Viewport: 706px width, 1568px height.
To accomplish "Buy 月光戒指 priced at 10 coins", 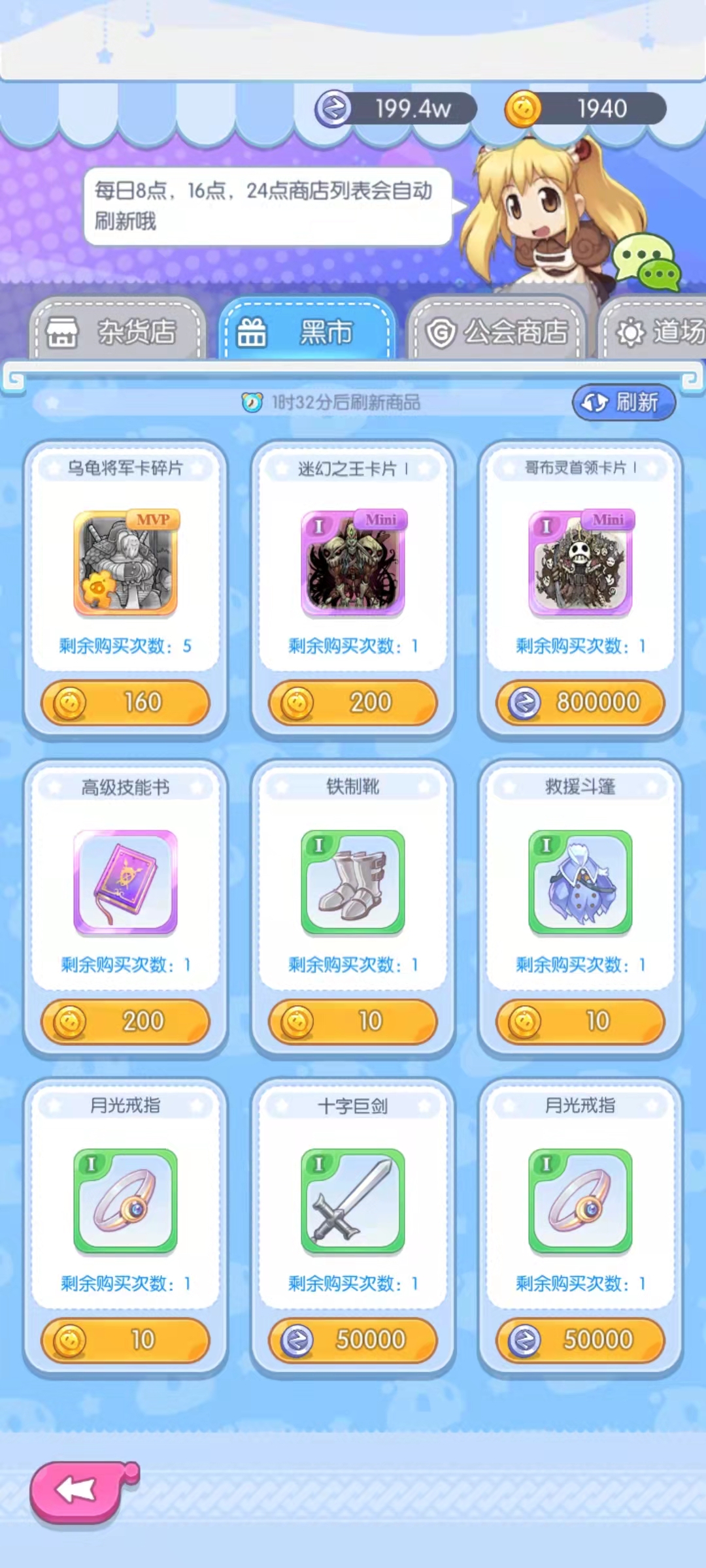I will click(x=126, y=1340).
